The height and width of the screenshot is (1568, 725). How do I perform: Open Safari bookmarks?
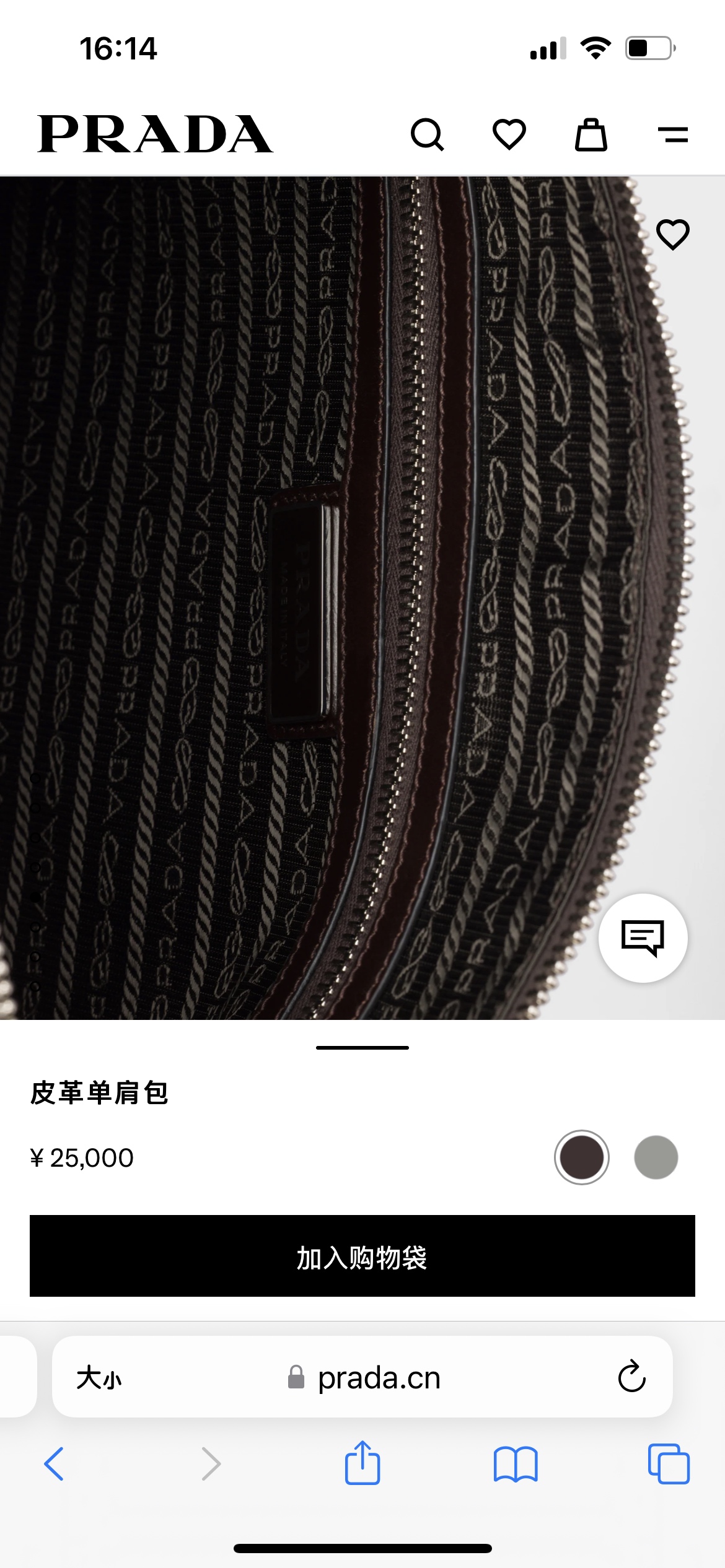[x=515, y=1464]
